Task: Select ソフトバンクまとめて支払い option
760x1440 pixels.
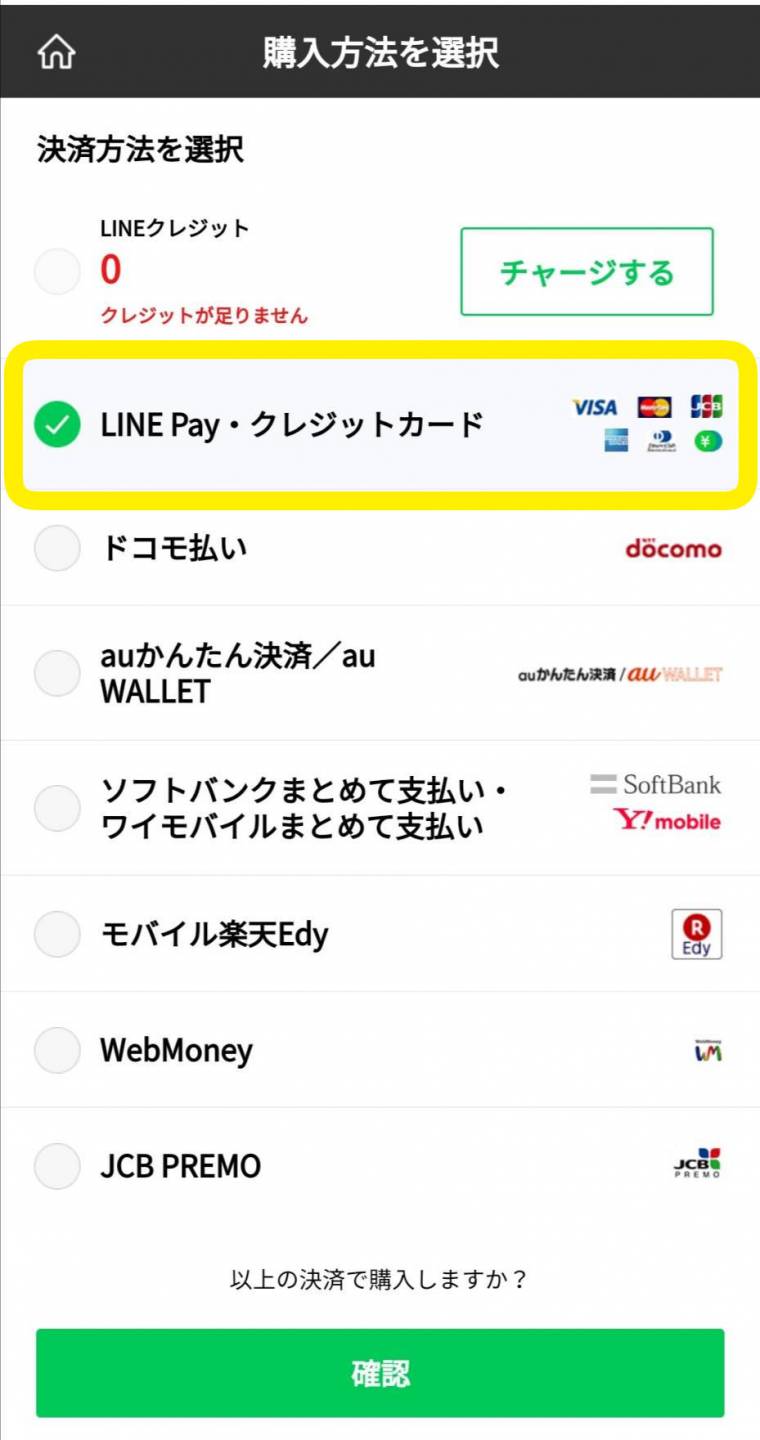Action: 380,808
